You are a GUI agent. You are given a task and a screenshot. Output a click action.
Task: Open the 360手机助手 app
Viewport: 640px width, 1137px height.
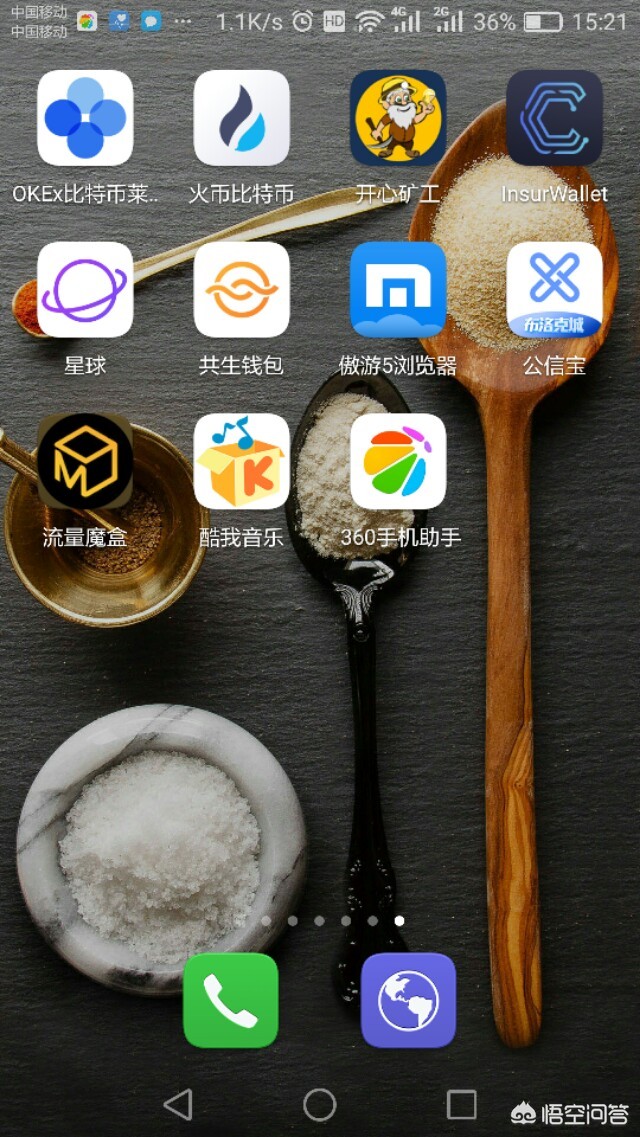point(398,461)
